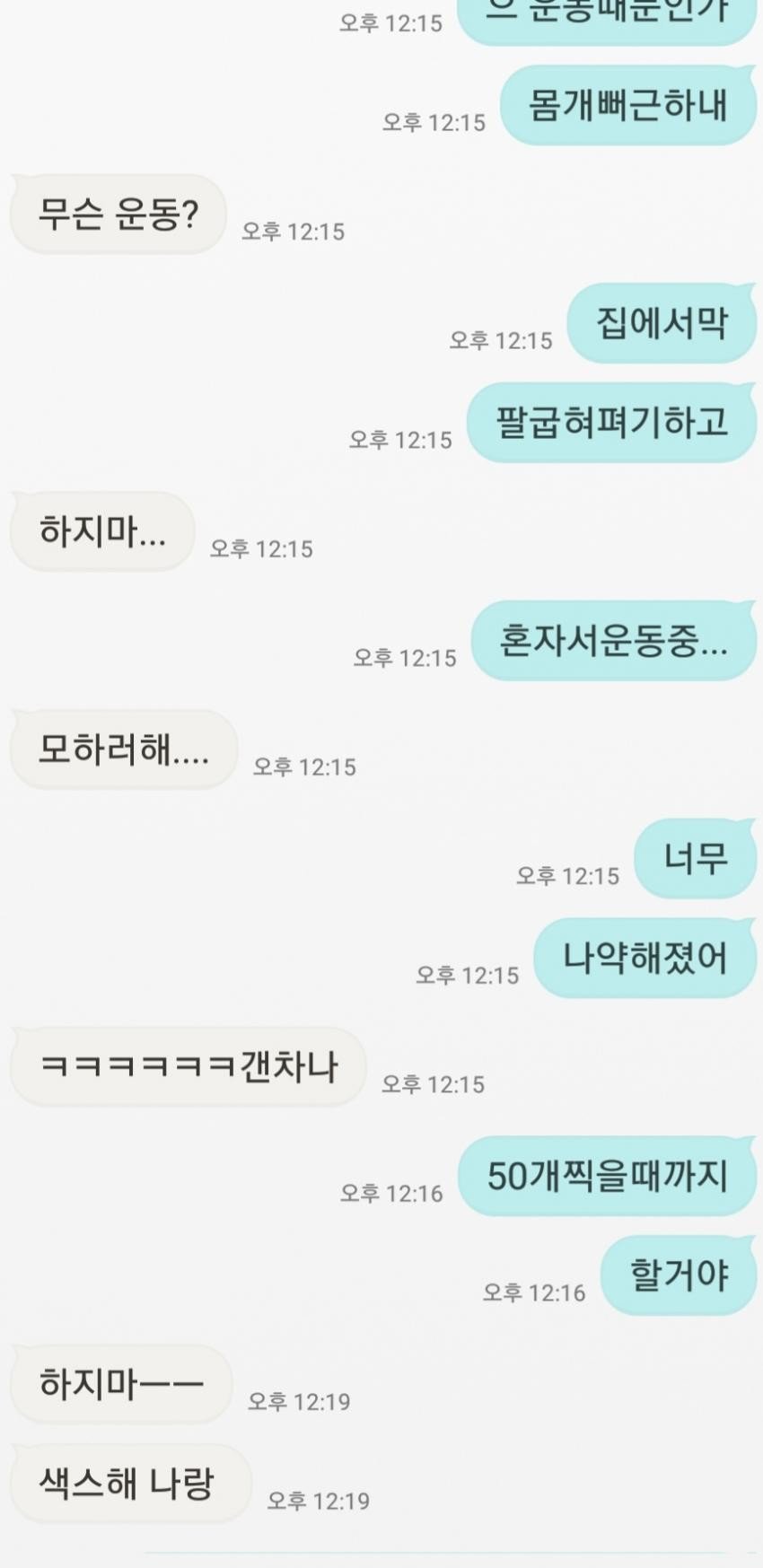Tap the message '혼자서운동중...'
The height and width of the screenshot is (1568, 763).
point(614,642)
